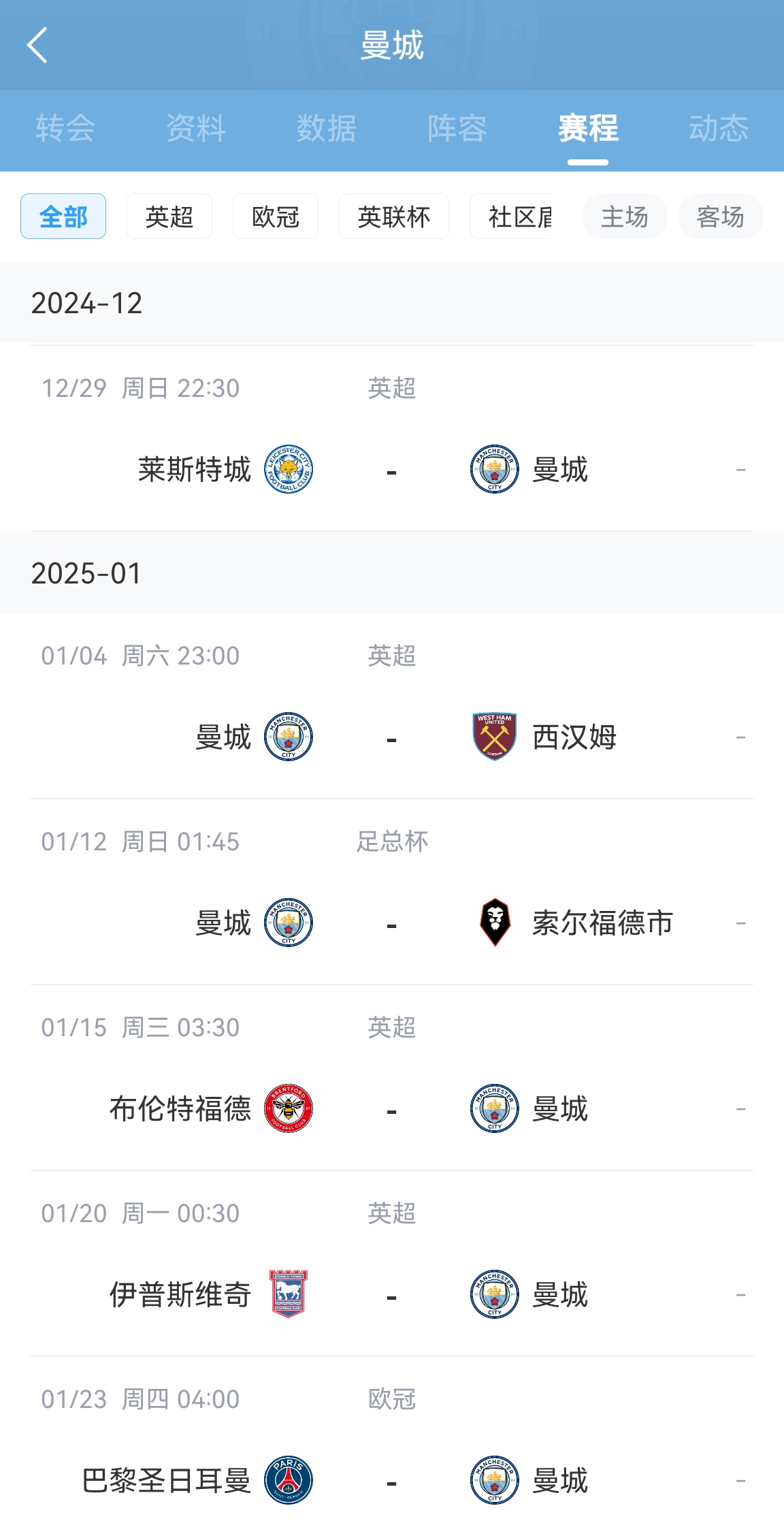The image size is (784, 1536).
Task: Open the 伊普斯维奇 vs 曼城 match
Action: 392,1264
